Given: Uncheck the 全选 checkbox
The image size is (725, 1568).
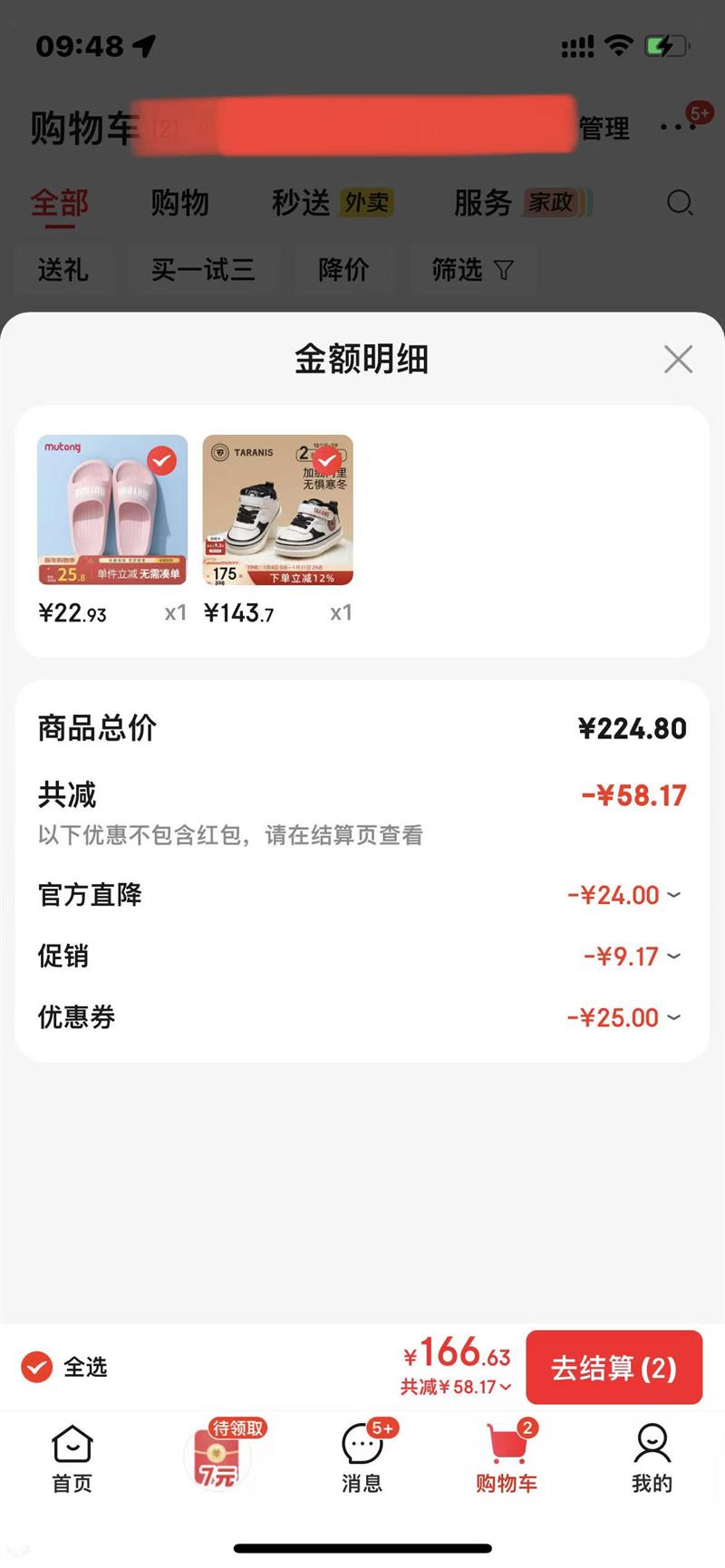Looking at the screenshot, I should click(x=37, y=1367).
